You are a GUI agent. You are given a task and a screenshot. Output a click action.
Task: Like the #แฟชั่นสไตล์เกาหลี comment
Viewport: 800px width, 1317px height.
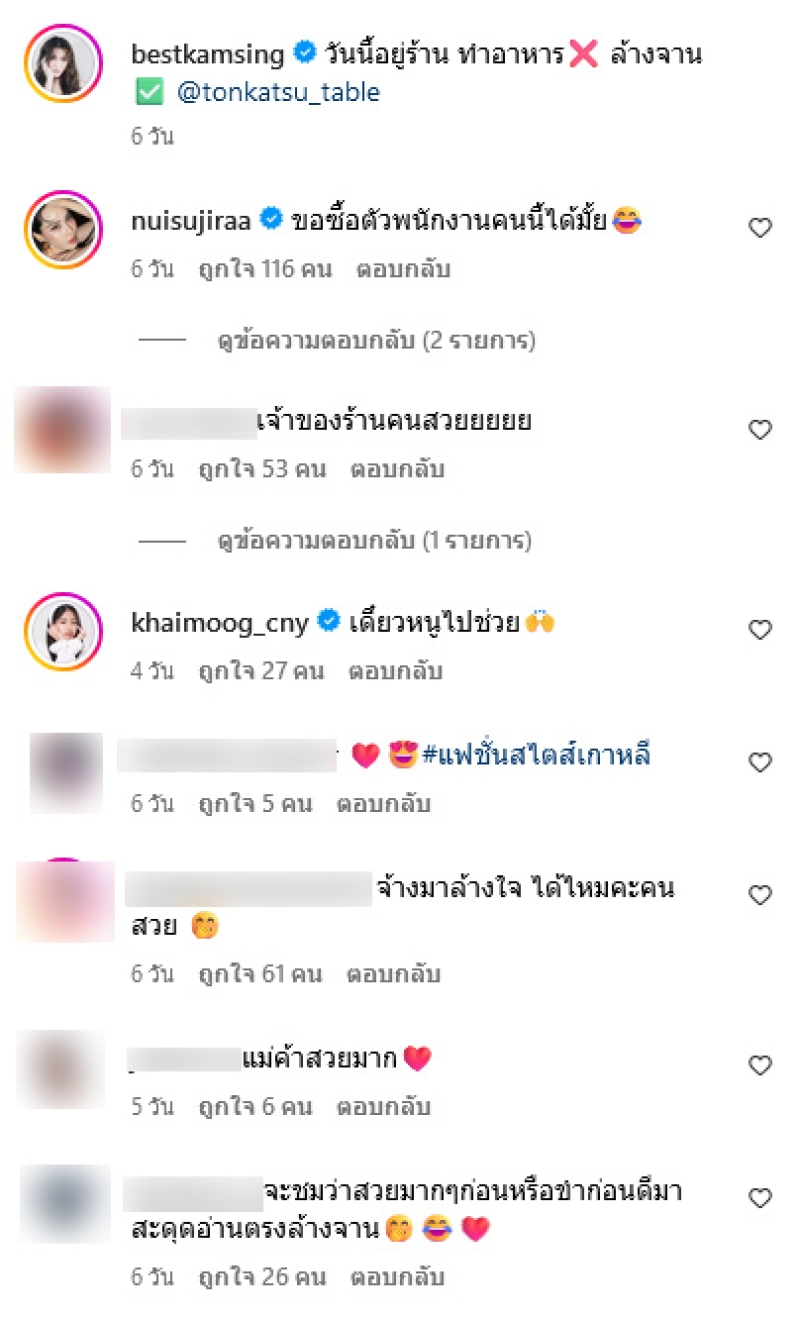point(760,763)
